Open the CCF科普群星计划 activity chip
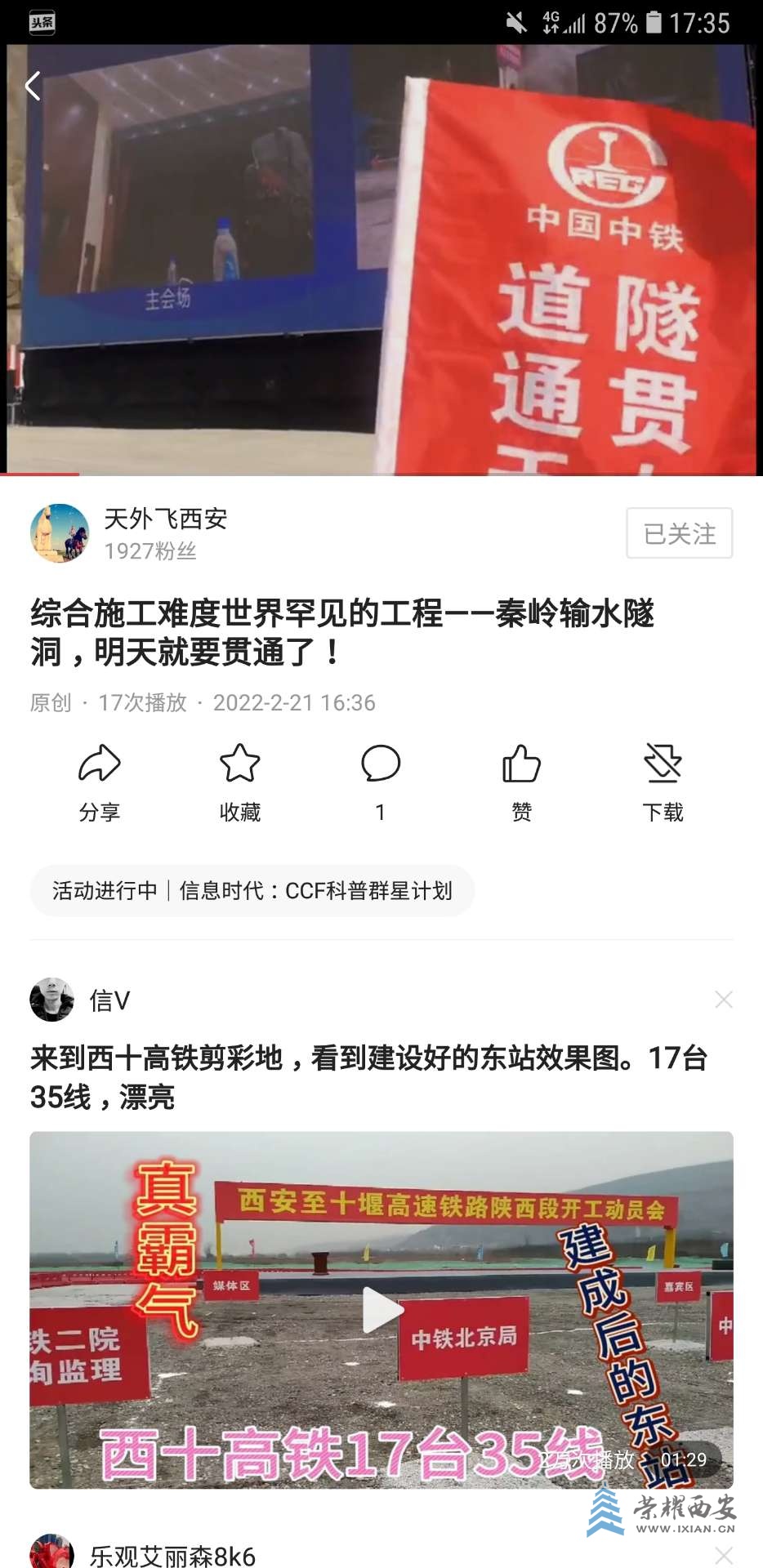Image resolution: width=763 pixels, height=1568 pixels. (252, 890)
